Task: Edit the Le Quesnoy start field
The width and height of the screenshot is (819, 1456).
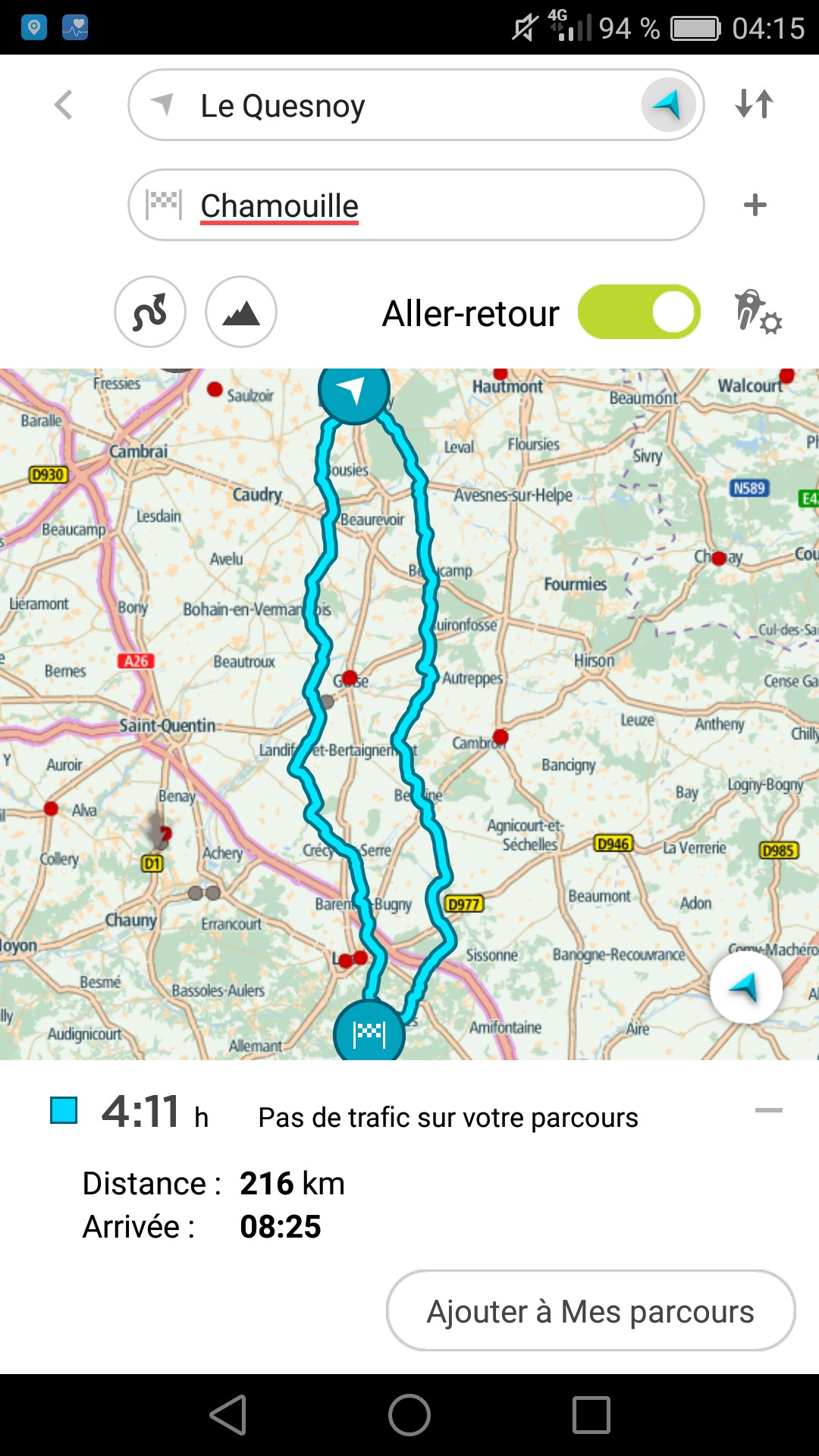Action: [394, 105]
